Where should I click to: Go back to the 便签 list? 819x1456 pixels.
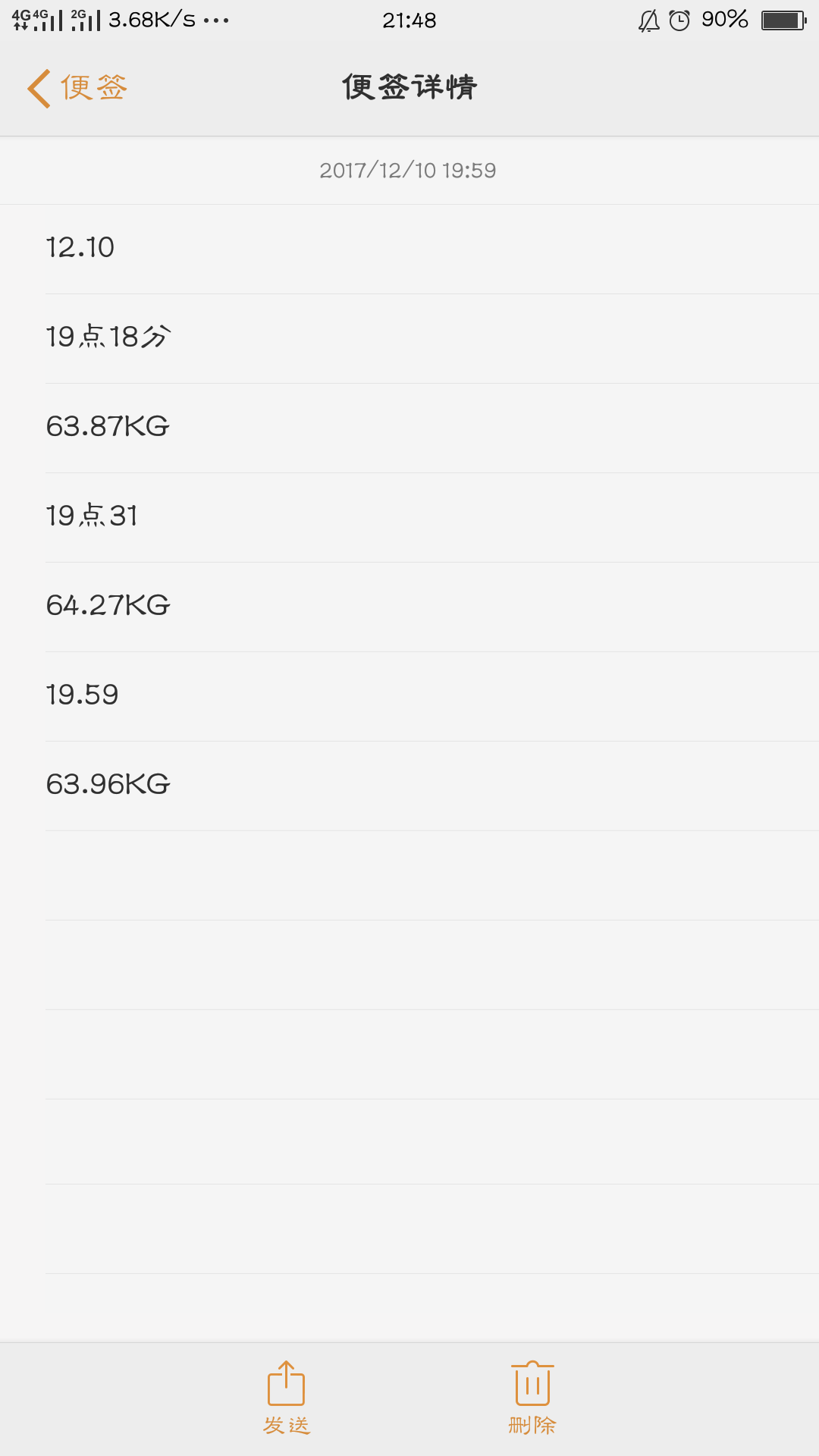click(77, 88)
